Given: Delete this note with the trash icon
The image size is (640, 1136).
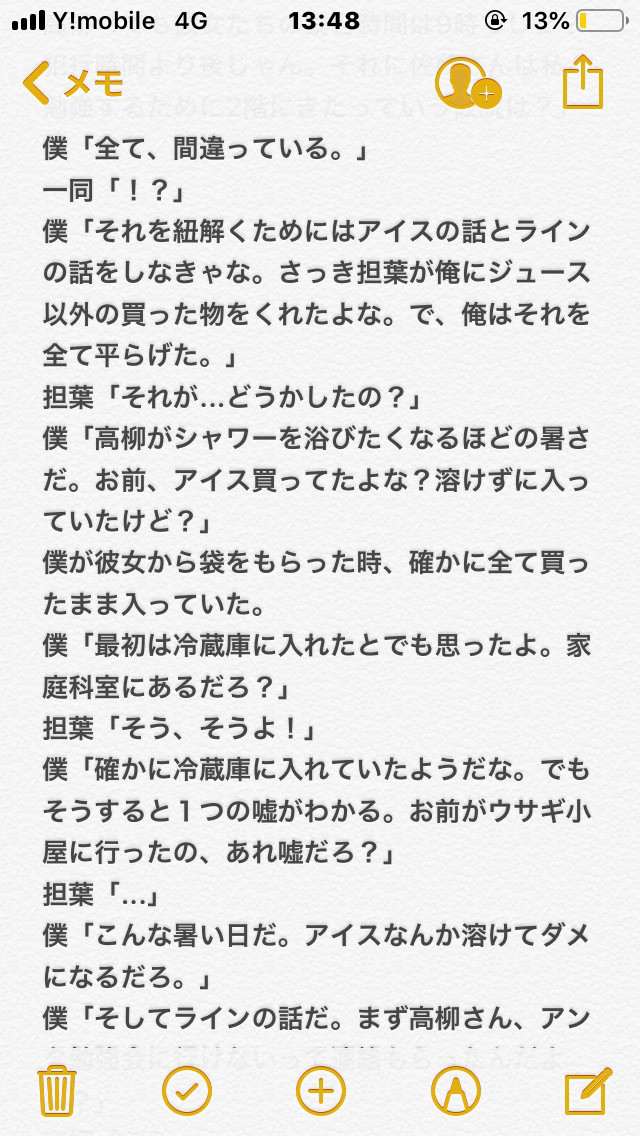Looking at the screenshot, I should click(57, 1090).
